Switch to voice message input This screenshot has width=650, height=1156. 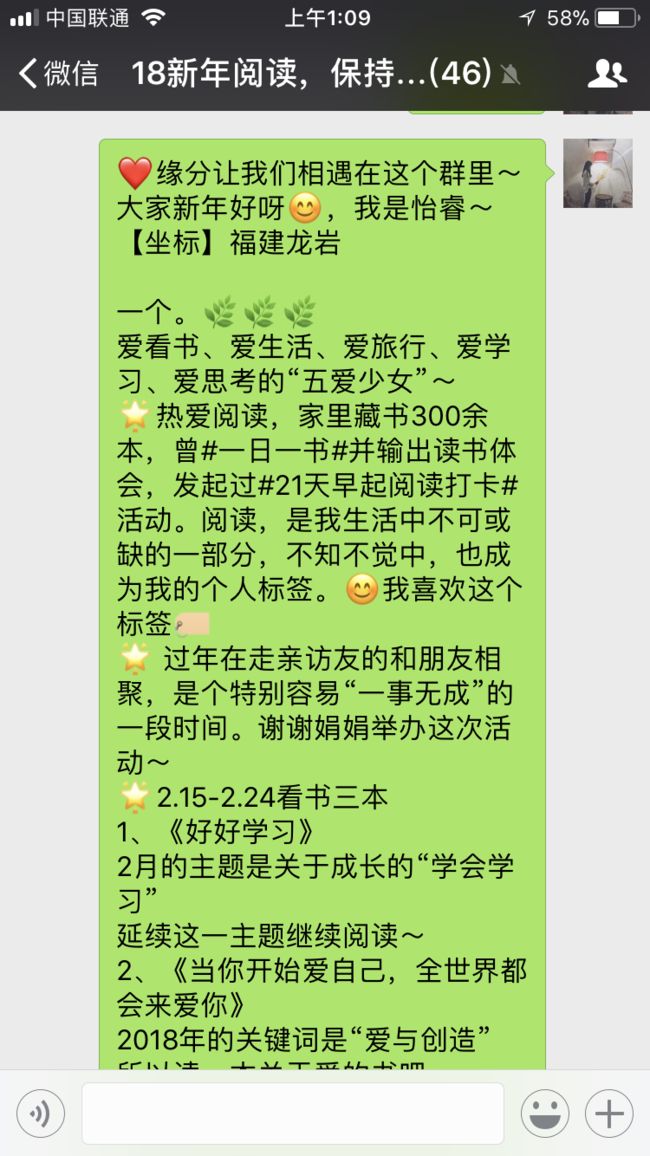pyautogui.click(x=41, y=1113)
